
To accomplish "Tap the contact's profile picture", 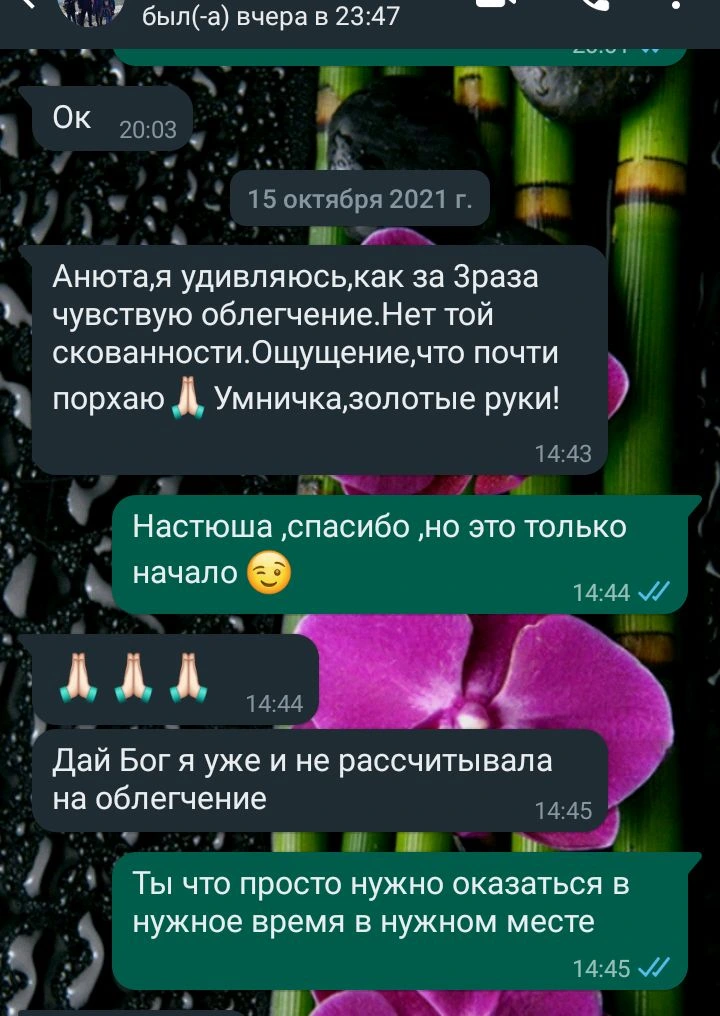I will click(x=92, y=10).
